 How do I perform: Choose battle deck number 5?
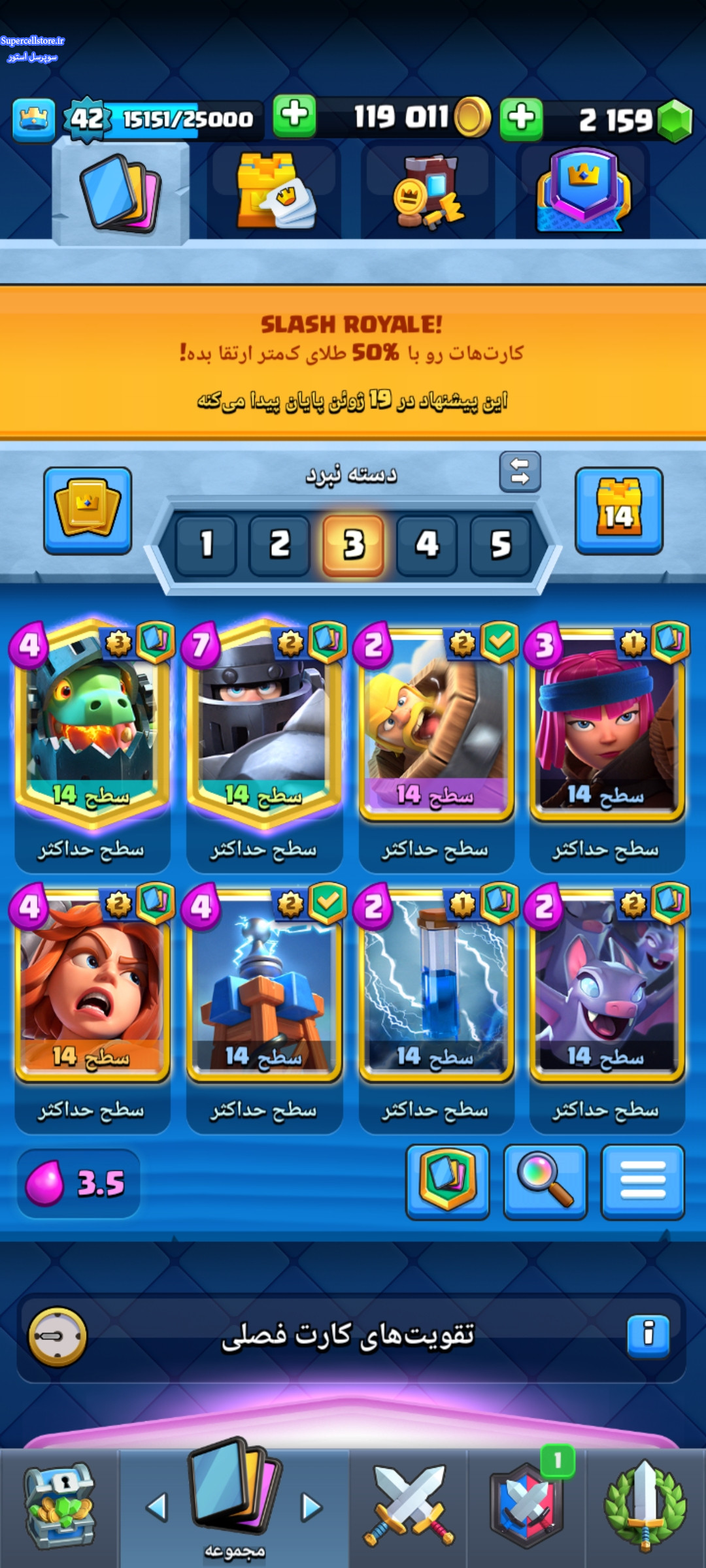click(x=500, y=546)
